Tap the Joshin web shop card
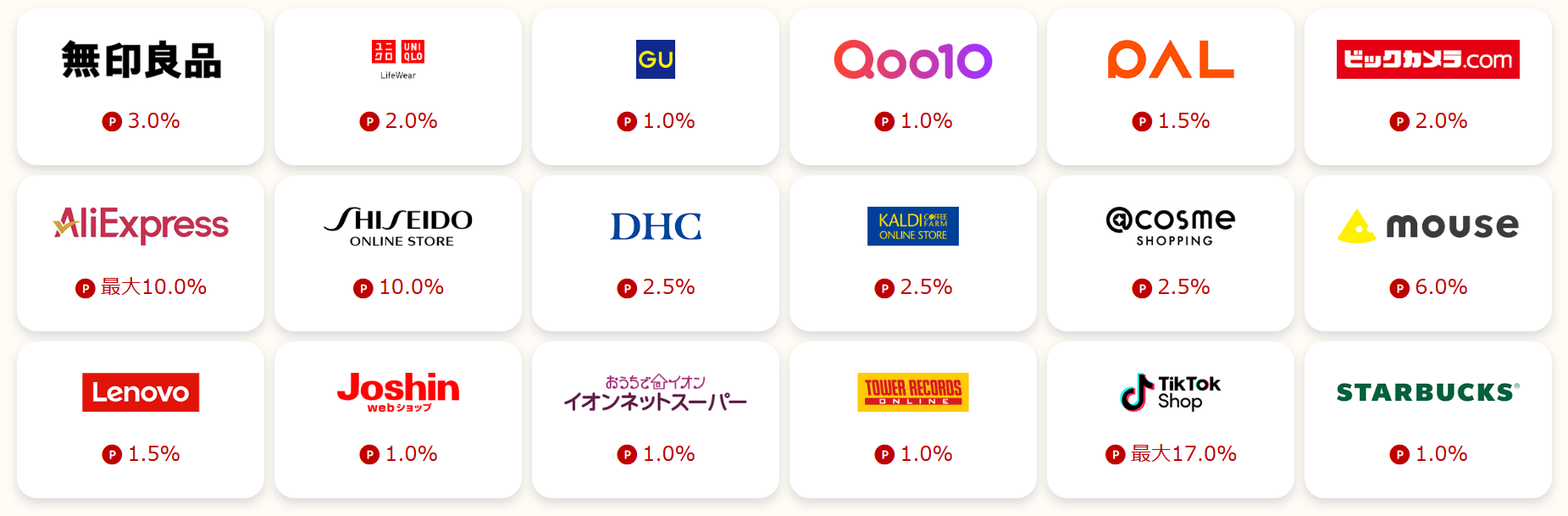The width and height of the screenshot is (1568, 516). tap(398, 419)
